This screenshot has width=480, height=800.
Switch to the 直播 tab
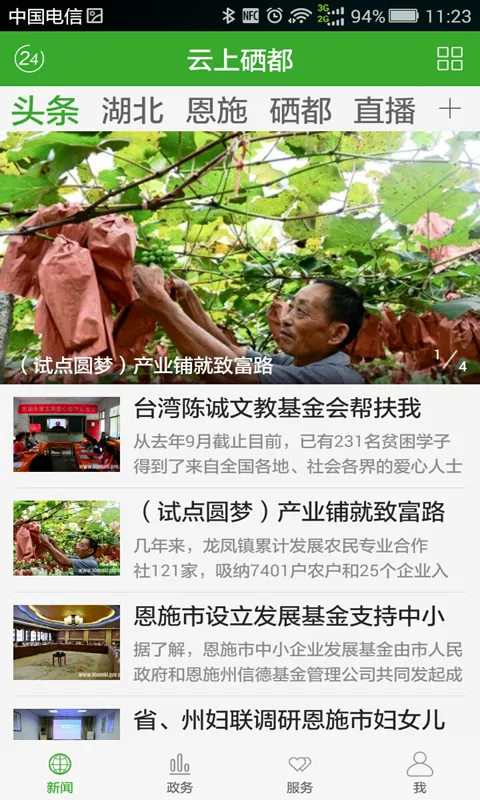385,110
